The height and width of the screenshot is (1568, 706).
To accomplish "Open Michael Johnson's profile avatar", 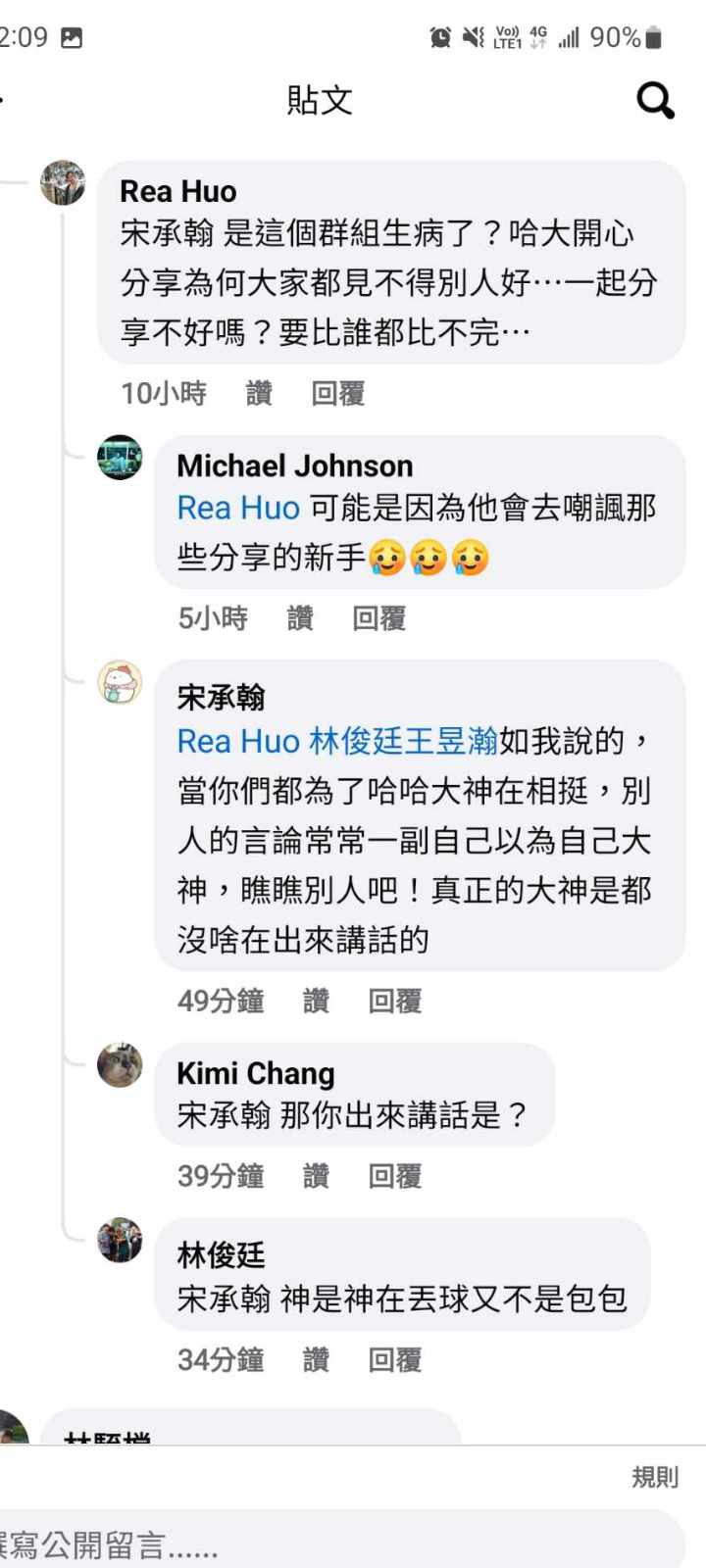I will click(x=120, y=458).
